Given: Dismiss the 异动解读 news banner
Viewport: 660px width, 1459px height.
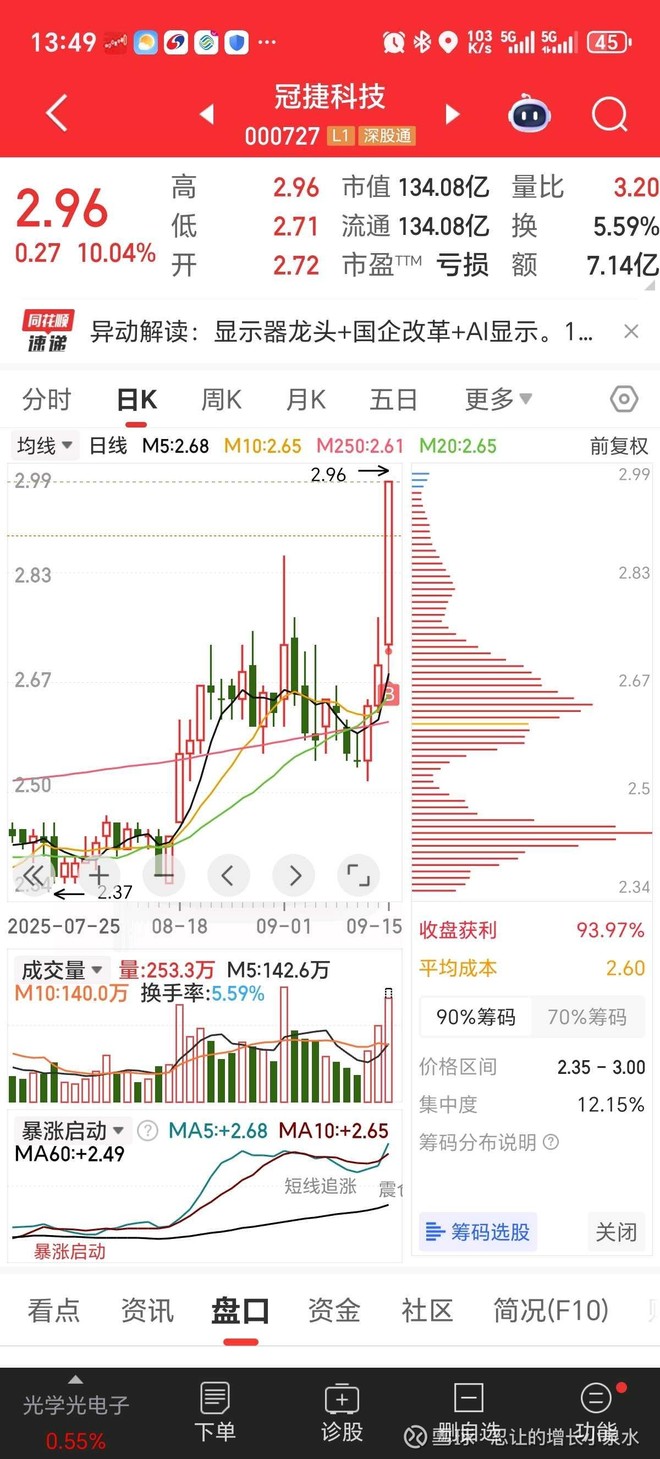Looking at the screenshot, I should pos(631,331).
